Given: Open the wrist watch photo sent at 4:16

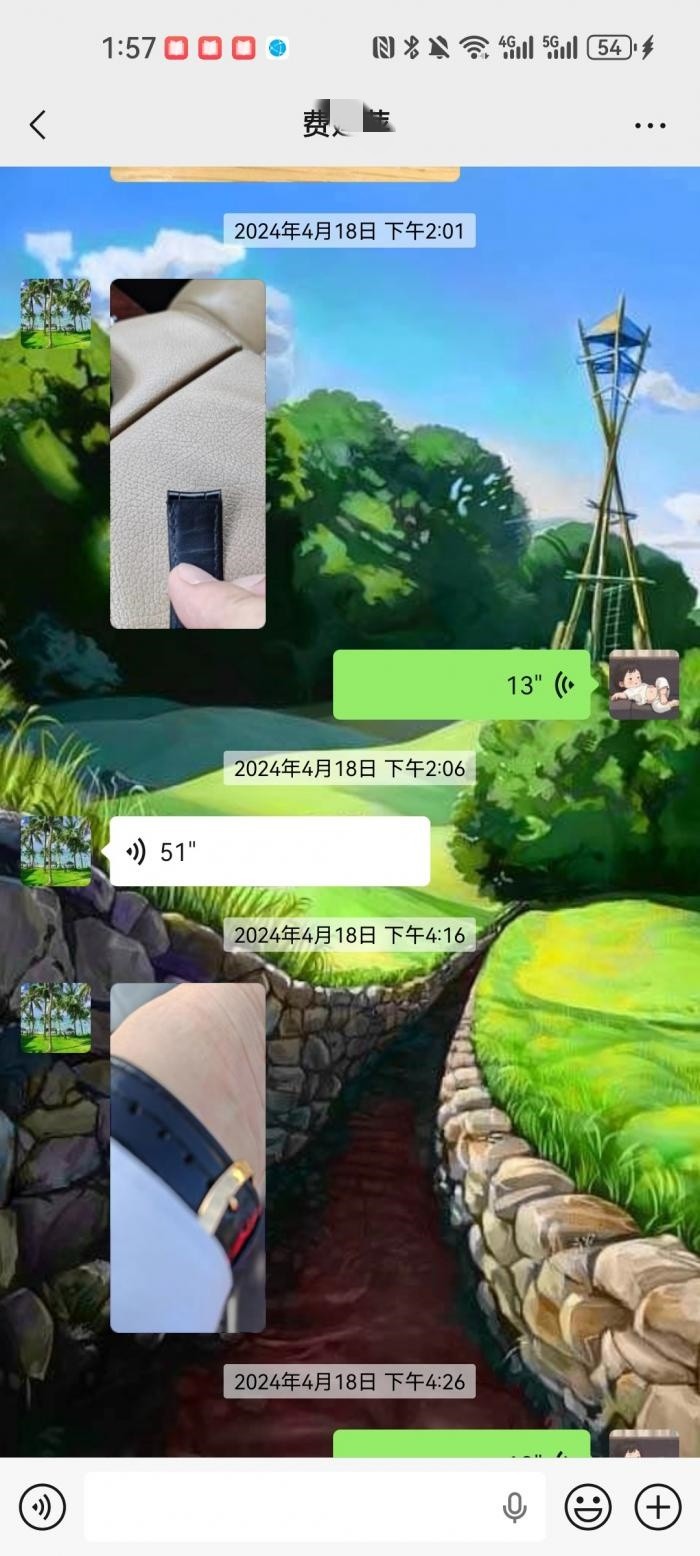Looking at the screenshot, I should (x=187, y=1157).
